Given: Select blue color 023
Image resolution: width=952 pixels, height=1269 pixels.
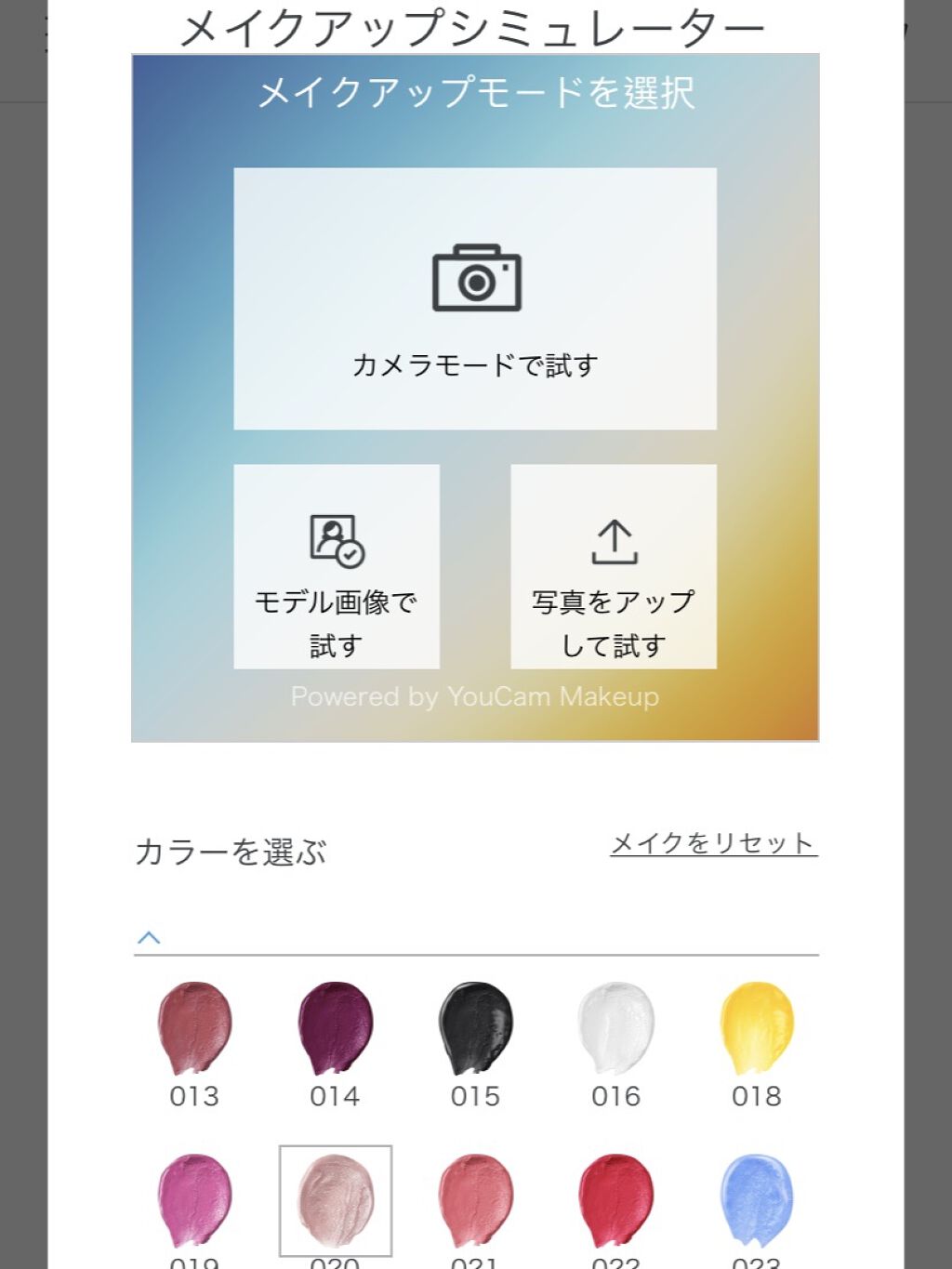Looking at the screenshot, I should coord(757,1199).
